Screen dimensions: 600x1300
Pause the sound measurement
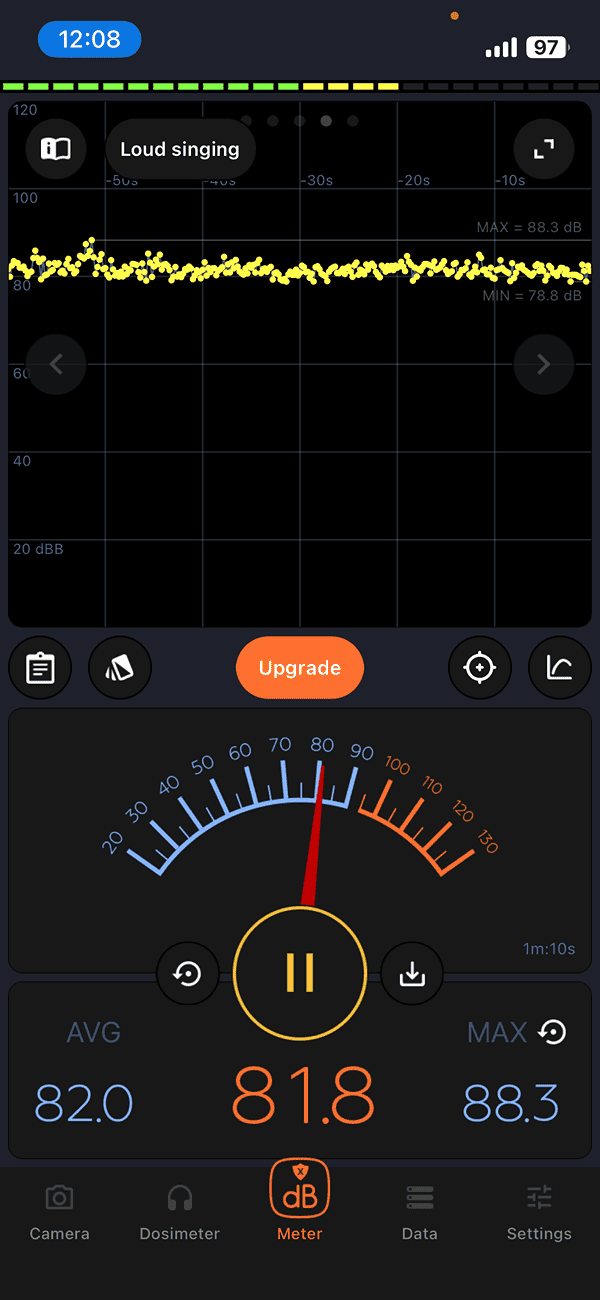coord(299,971)
